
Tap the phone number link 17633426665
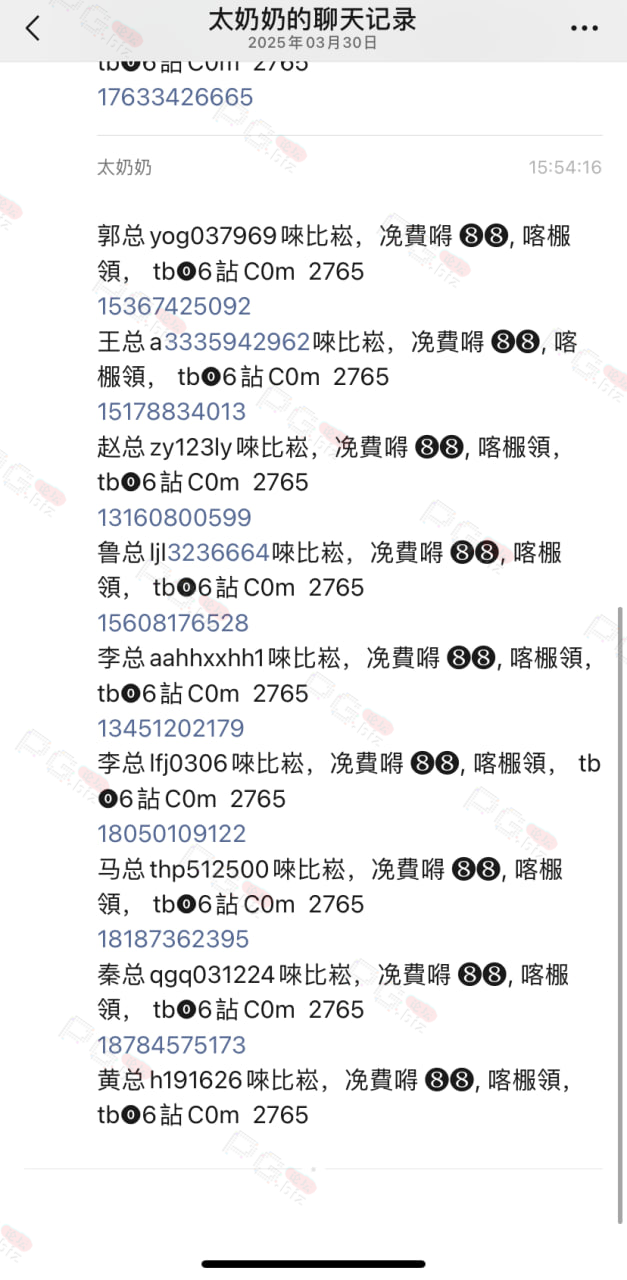175,97
